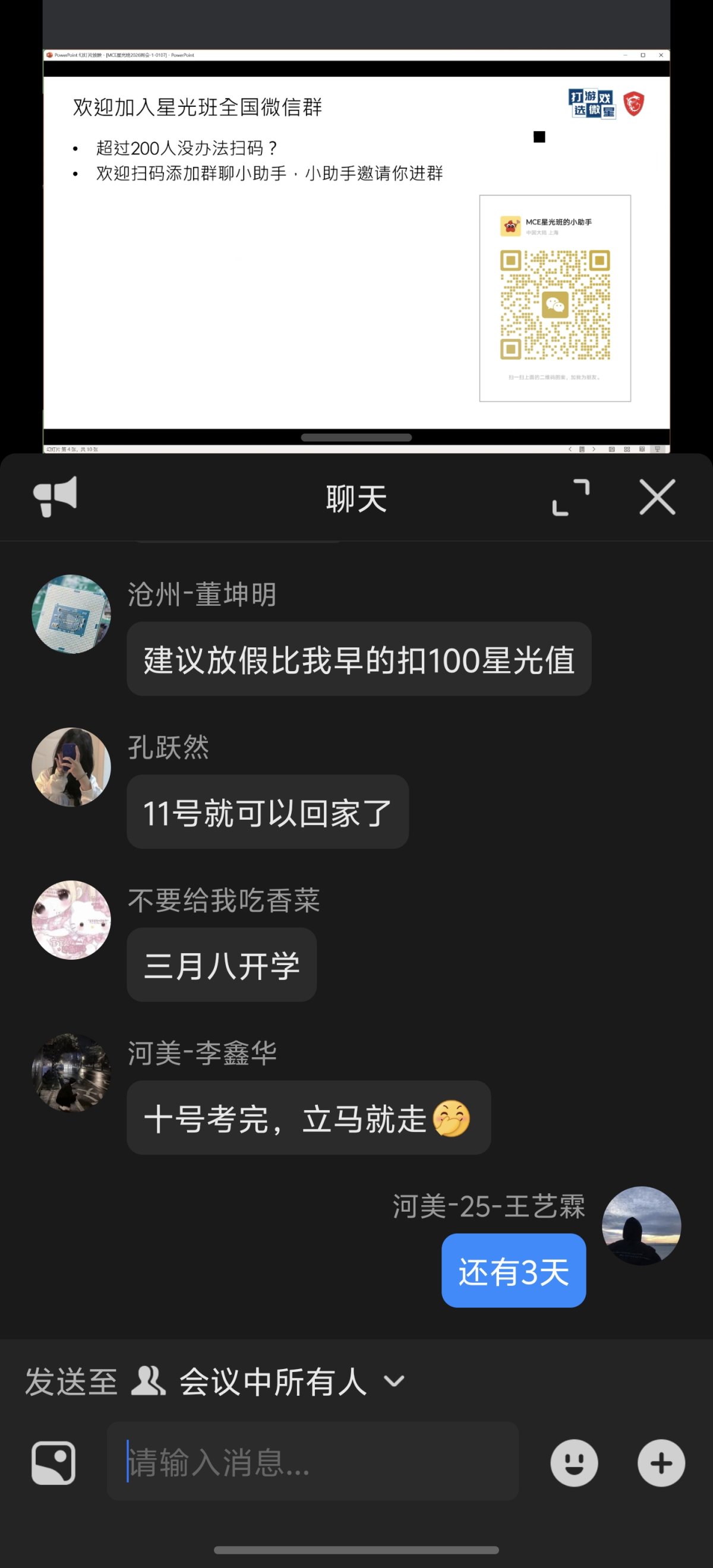Open the emoji picker

tap(573, 1463)
